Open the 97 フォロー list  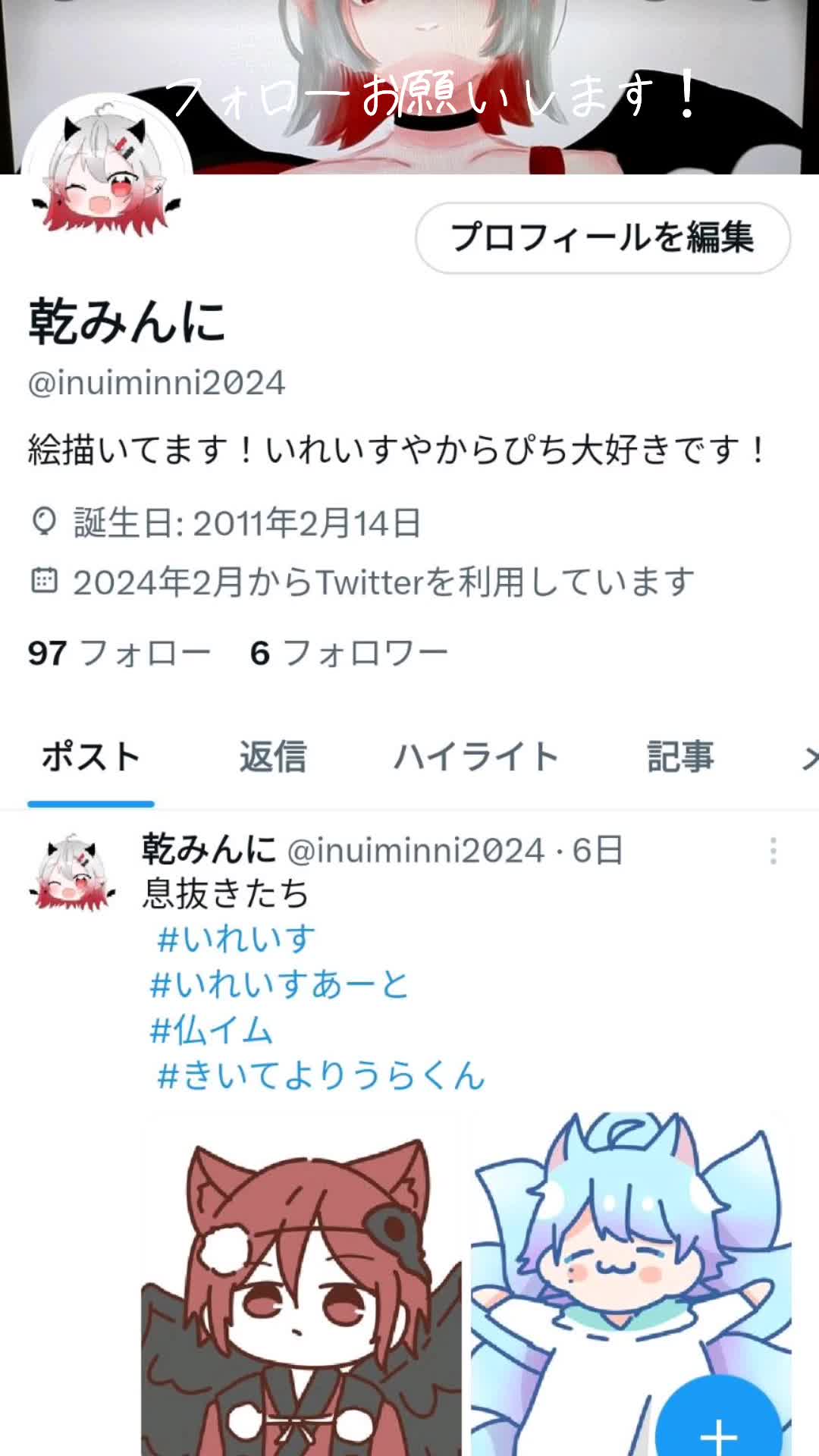(119, 653)
